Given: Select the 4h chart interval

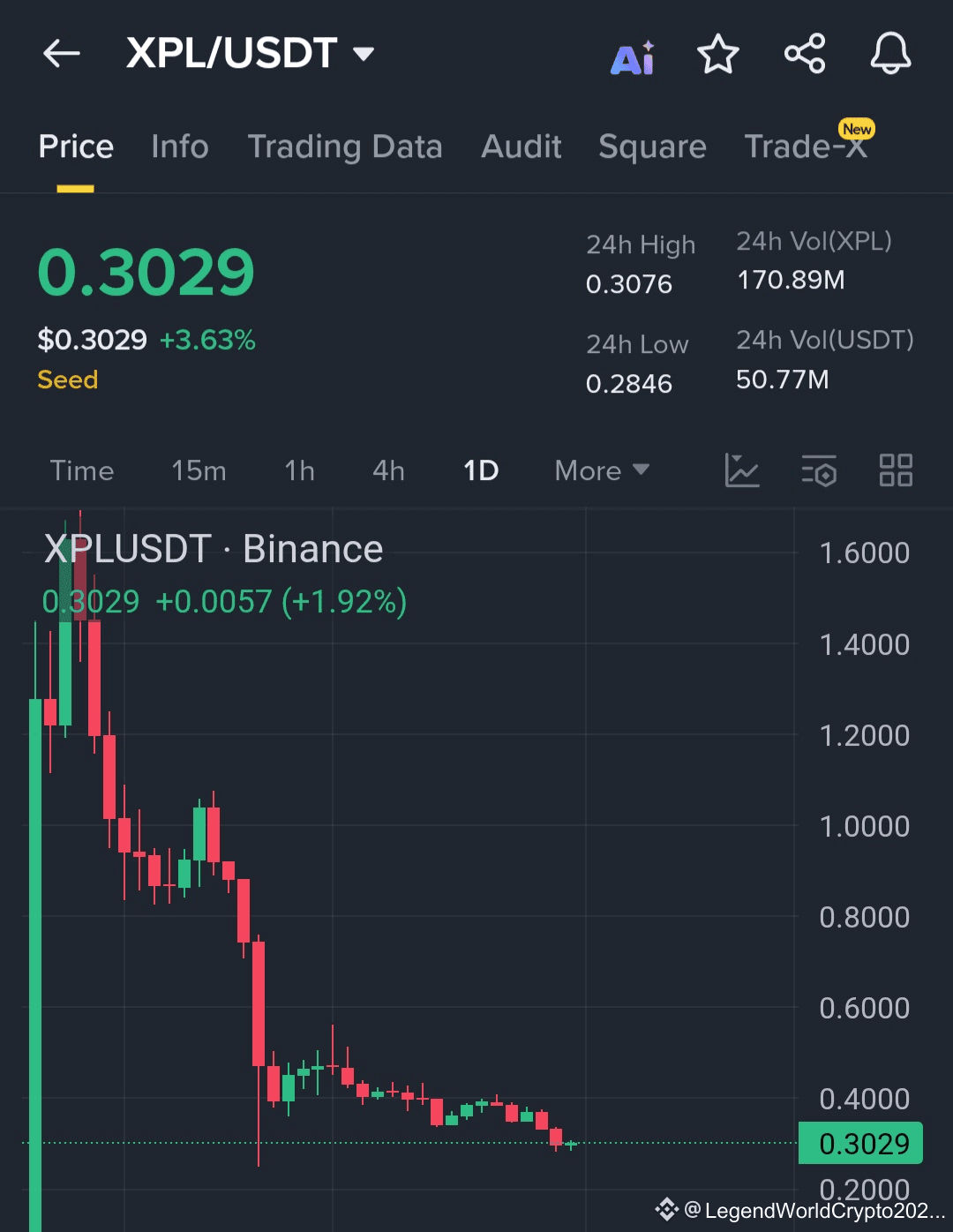Looking at the screenshot, I should tap(388, 470).
